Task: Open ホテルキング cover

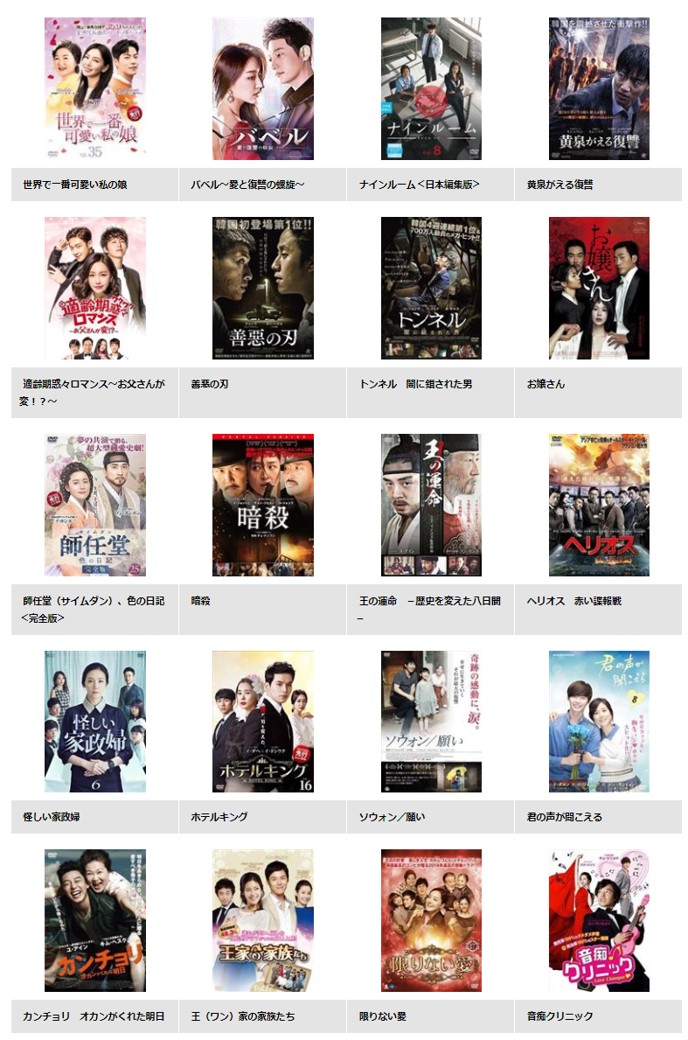Action: (x=263, y=721)
